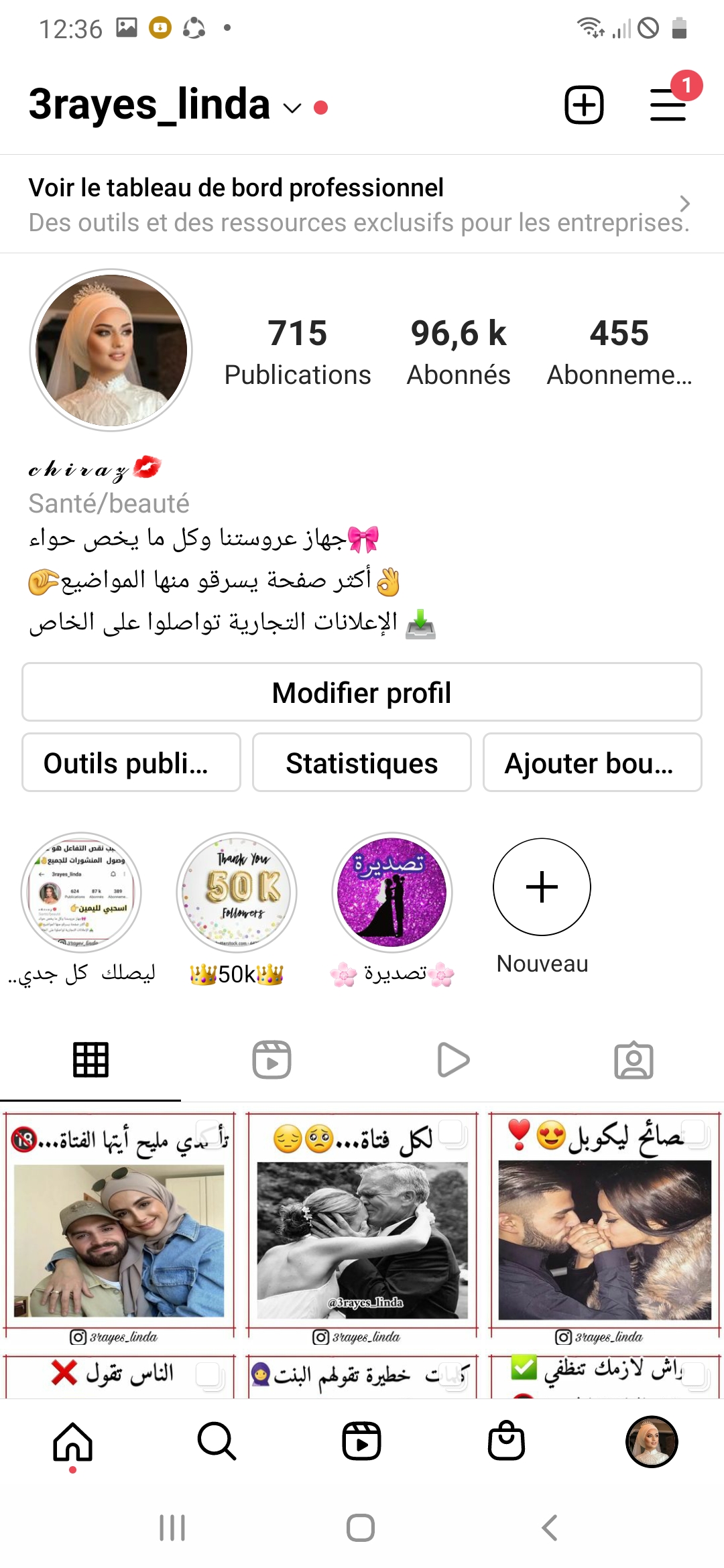
Task: Switch to the videos profile tab
Action: pos(453,1060)
